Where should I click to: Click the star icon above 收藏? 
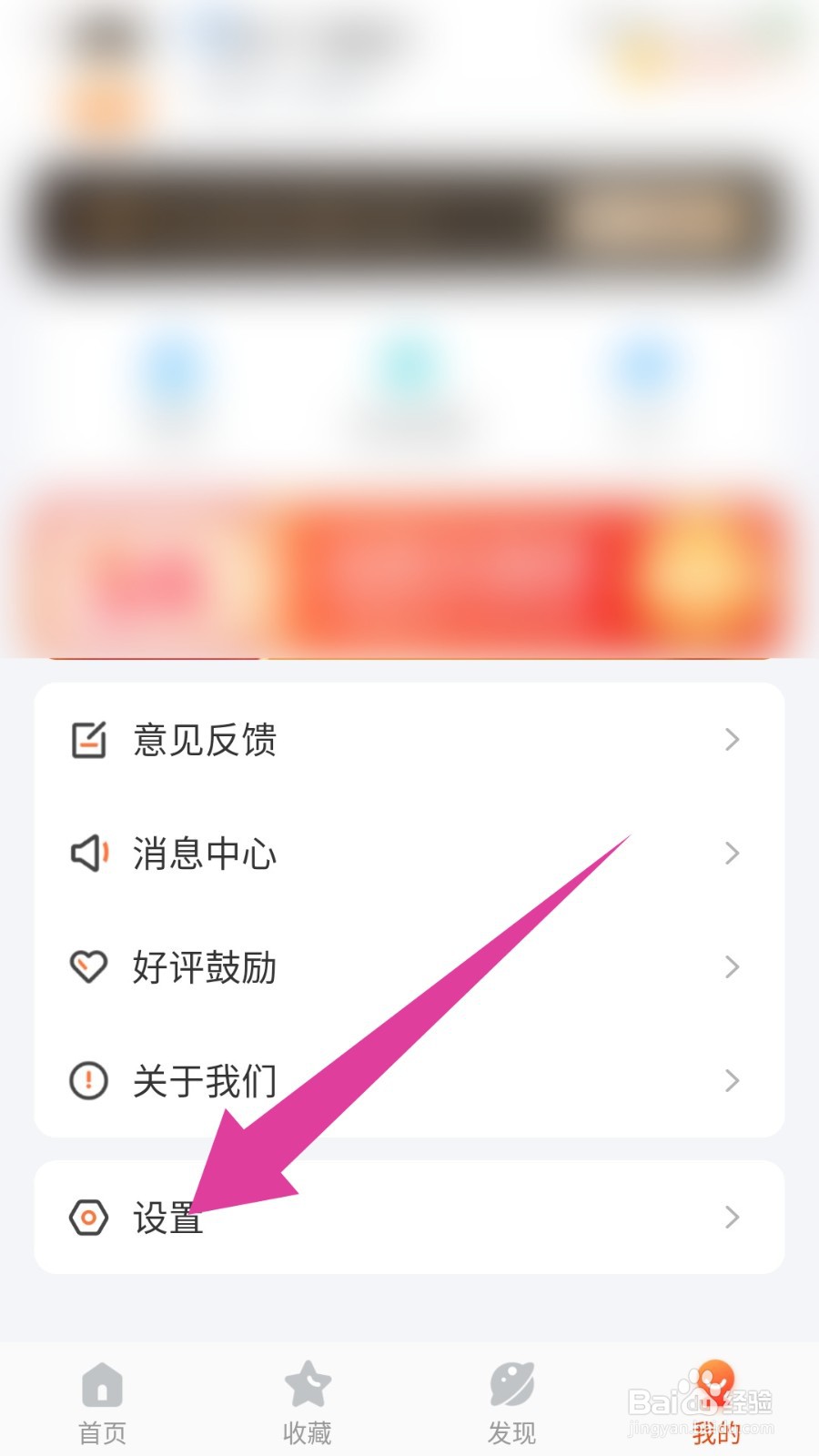click(x=307, y=1385)
